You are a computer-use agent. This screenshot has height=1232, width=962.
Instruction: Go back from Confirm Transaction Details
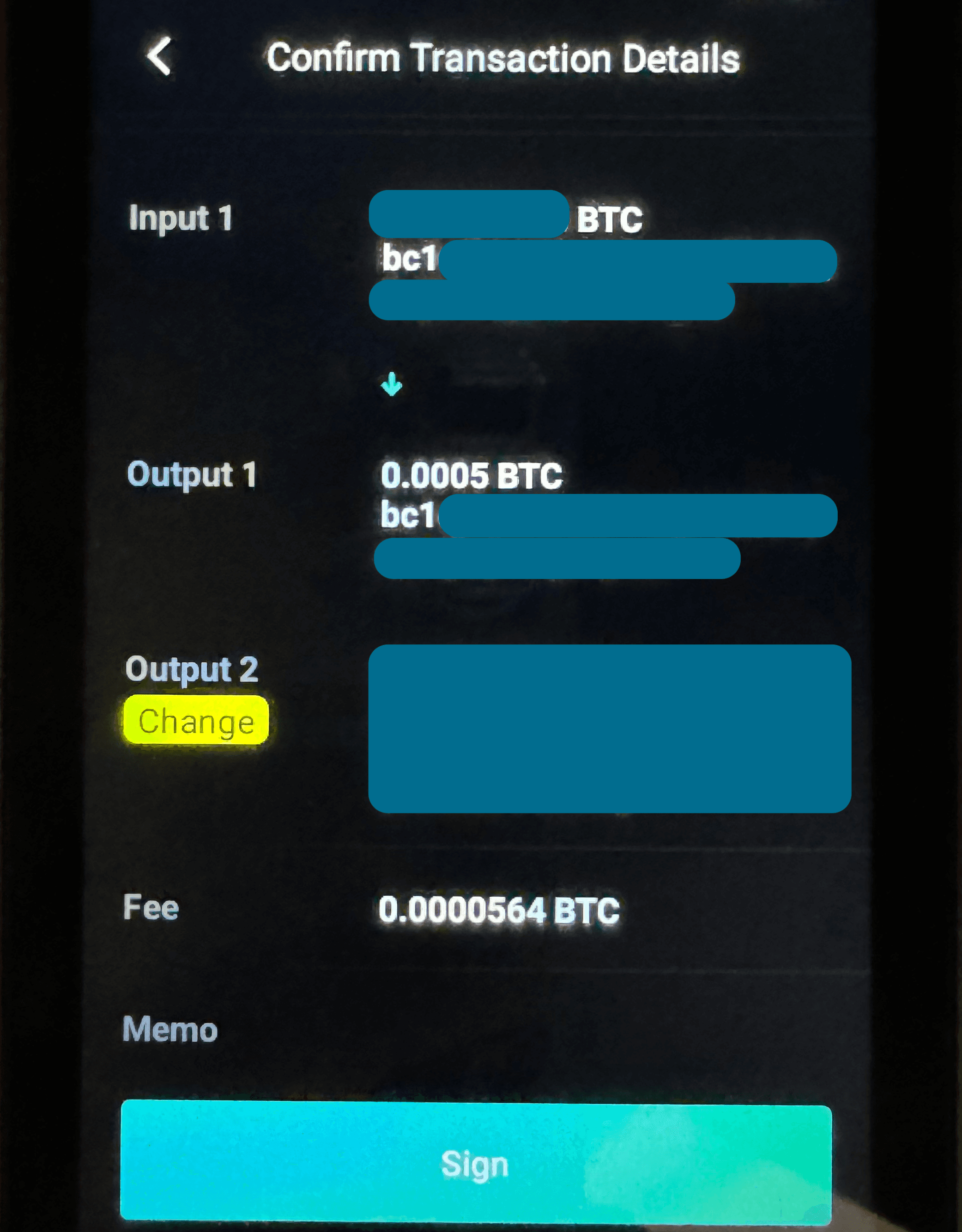159,56
